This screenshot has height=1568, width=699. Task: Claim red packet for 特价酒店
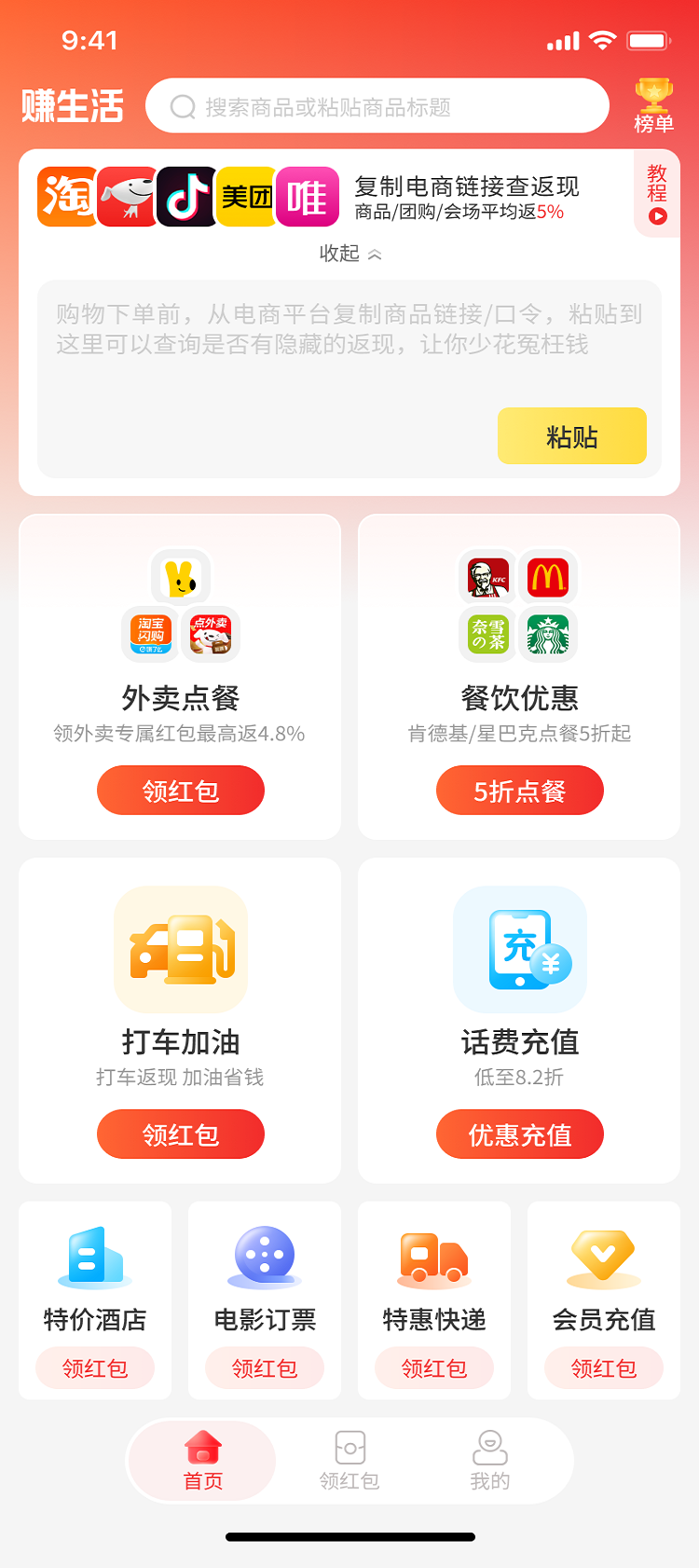click(x=95, y=1369)
